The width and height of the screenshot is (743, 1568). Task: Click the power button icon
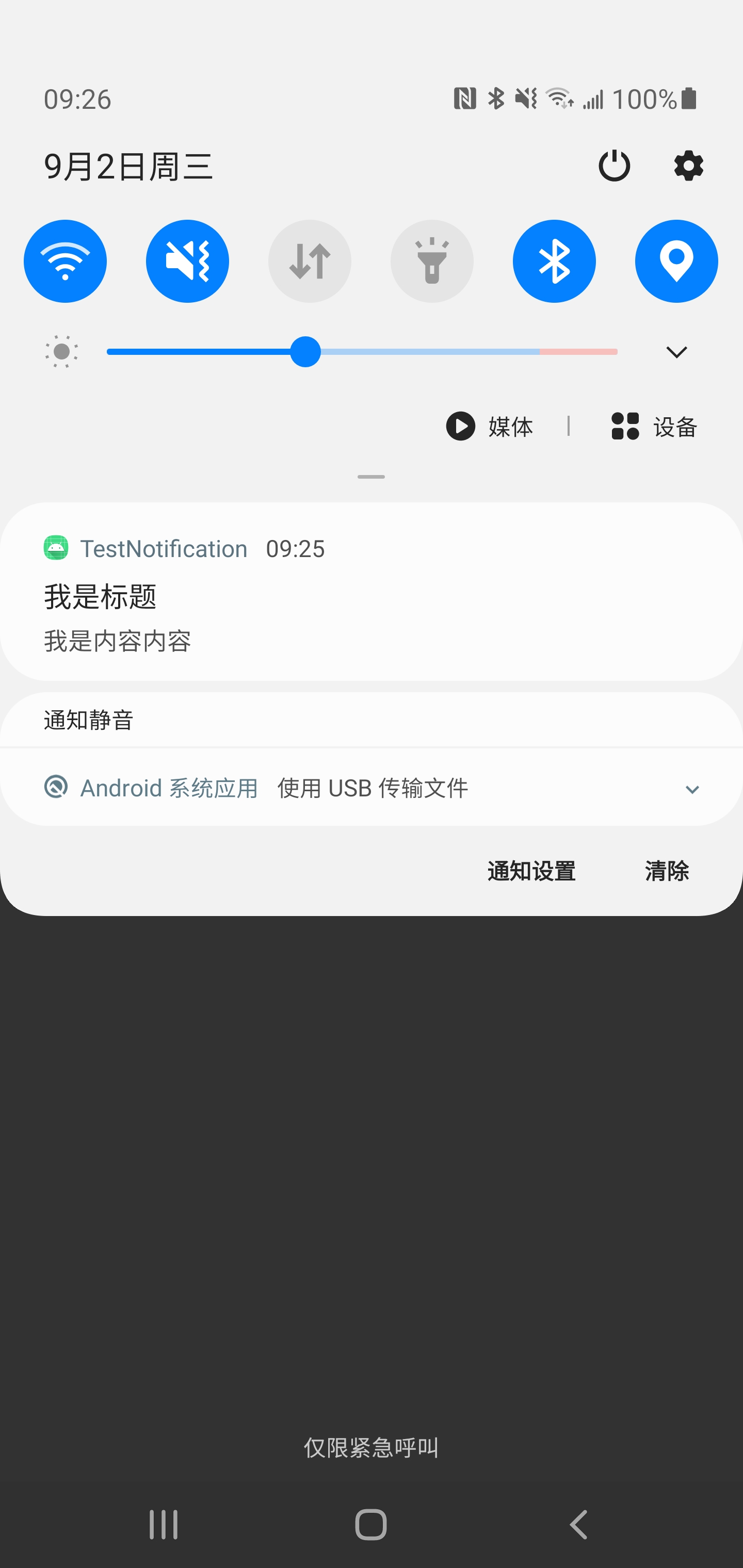point(615,166)
